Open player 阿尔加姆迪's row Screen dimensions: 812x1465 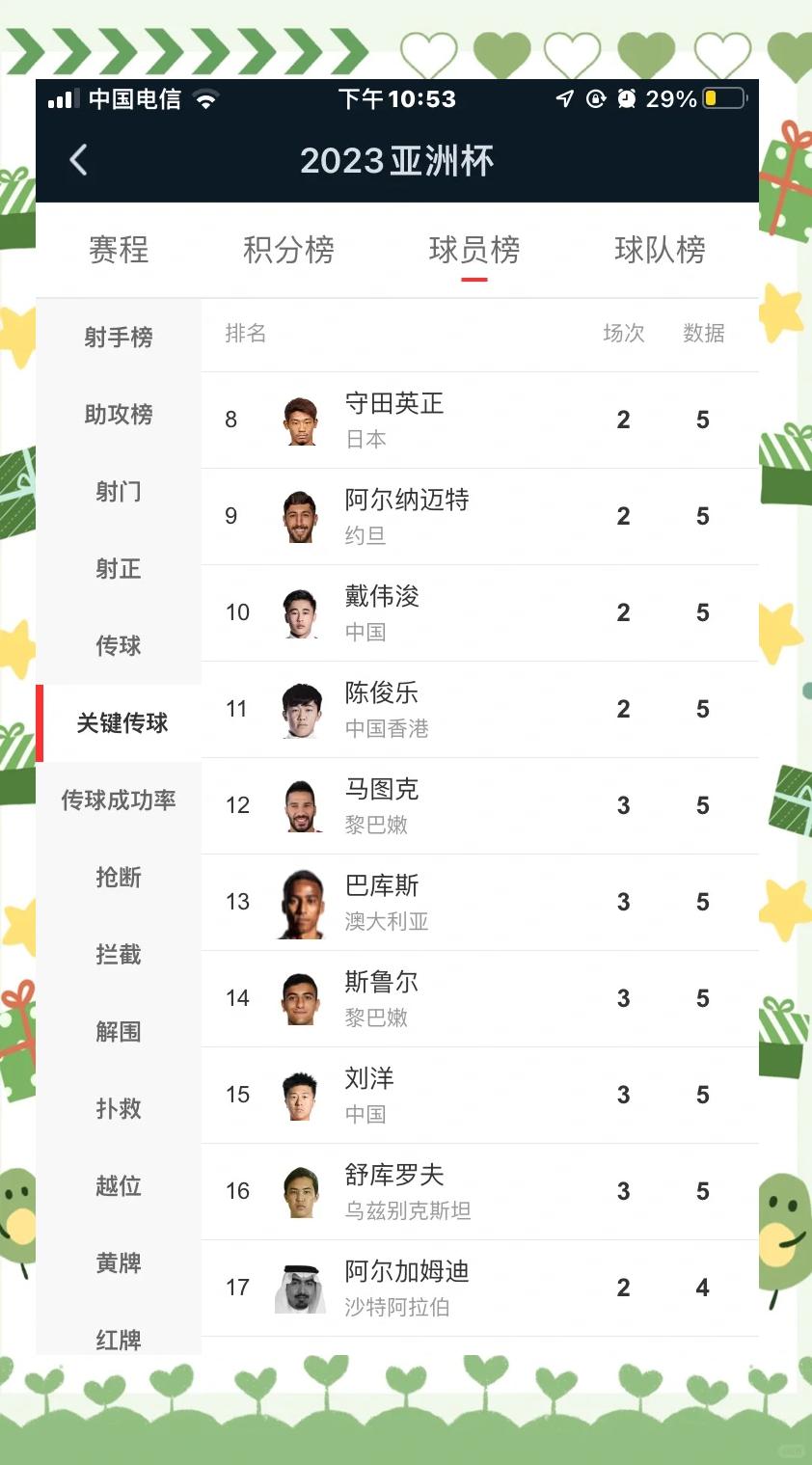(479, 1289)
